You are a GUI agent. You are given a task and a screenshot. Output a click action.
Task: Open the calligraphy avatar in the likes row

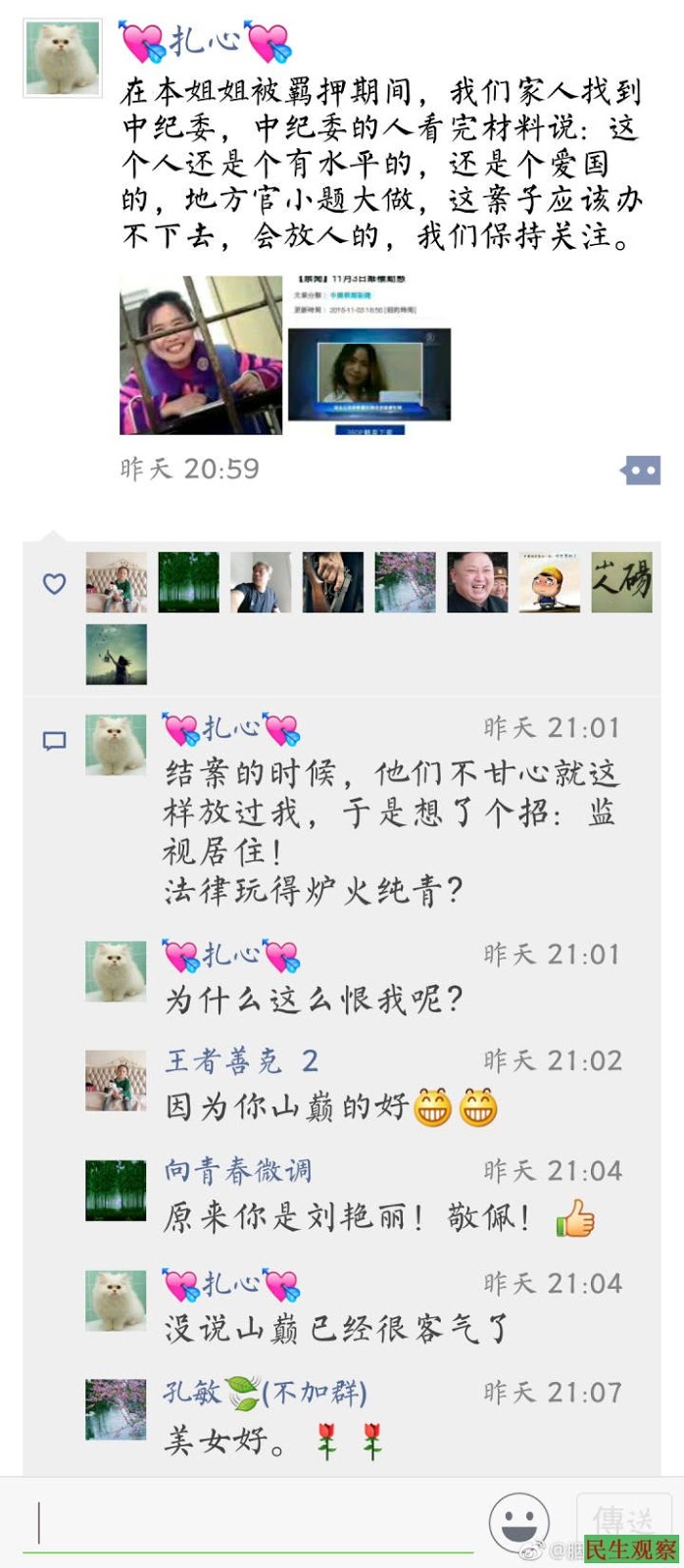coord(622,582)
